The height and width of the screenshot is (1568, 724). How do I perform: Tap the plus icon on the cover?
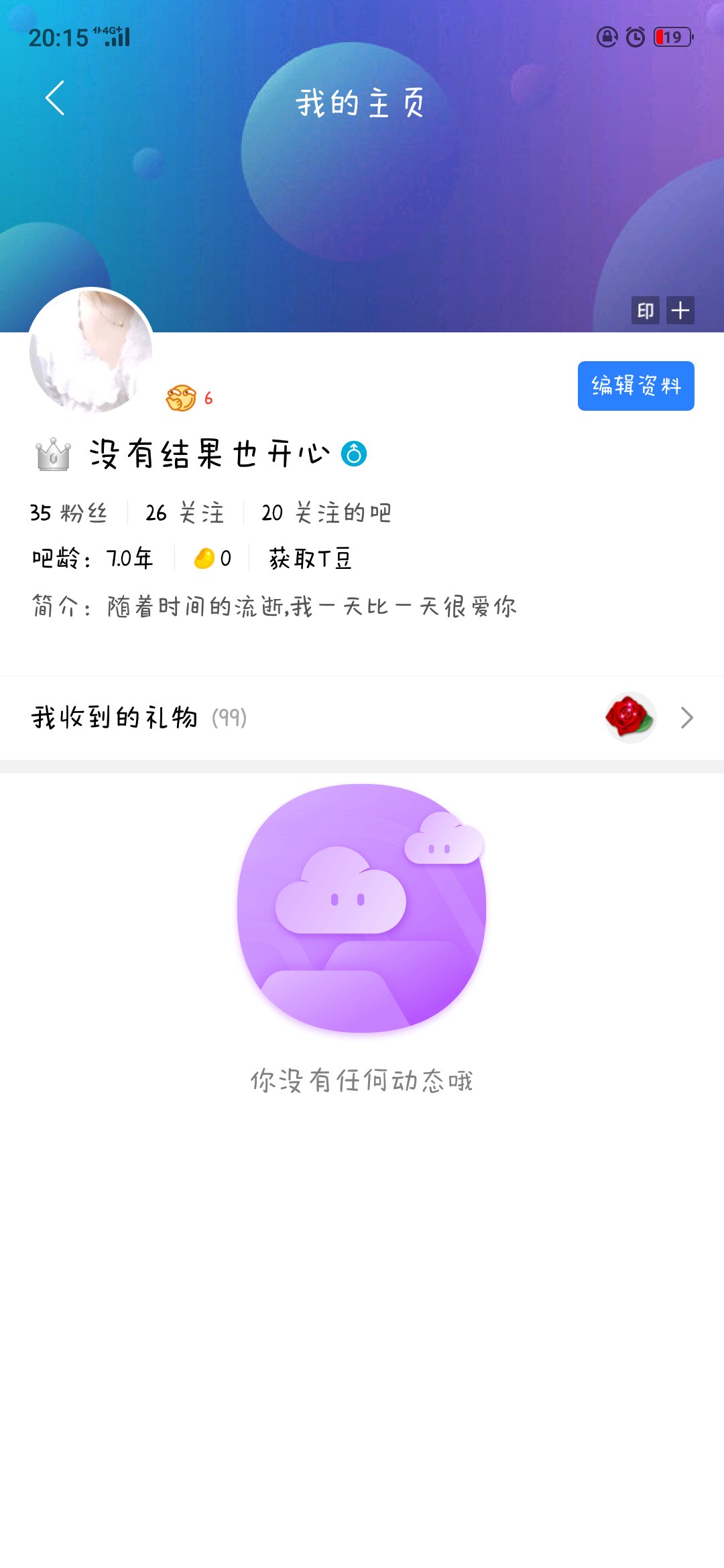(680, 310)
